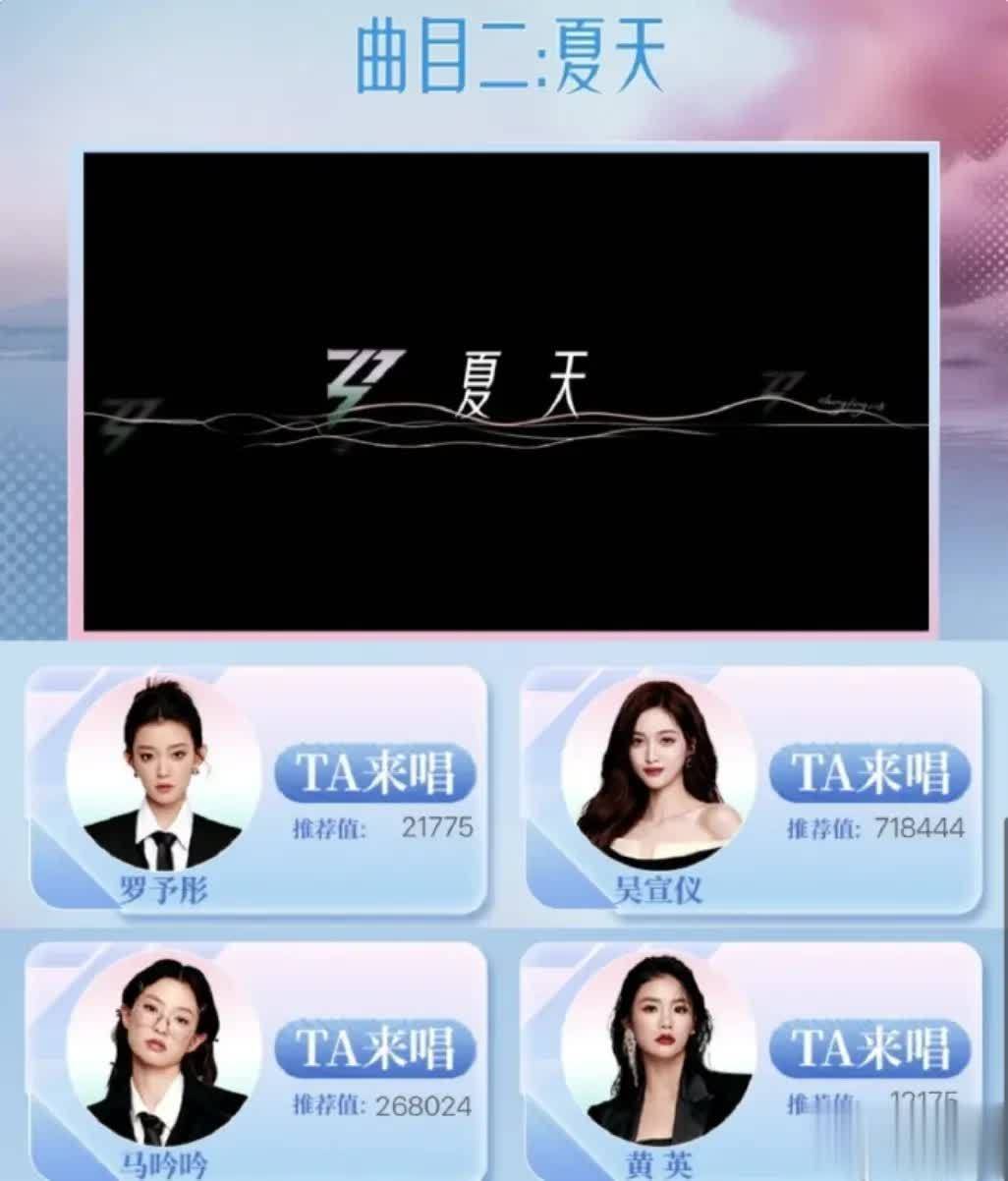The image size is (1008, 1181).
Task: Vote TA来唱 for 吴宣仪
Action: click(869, 773)
